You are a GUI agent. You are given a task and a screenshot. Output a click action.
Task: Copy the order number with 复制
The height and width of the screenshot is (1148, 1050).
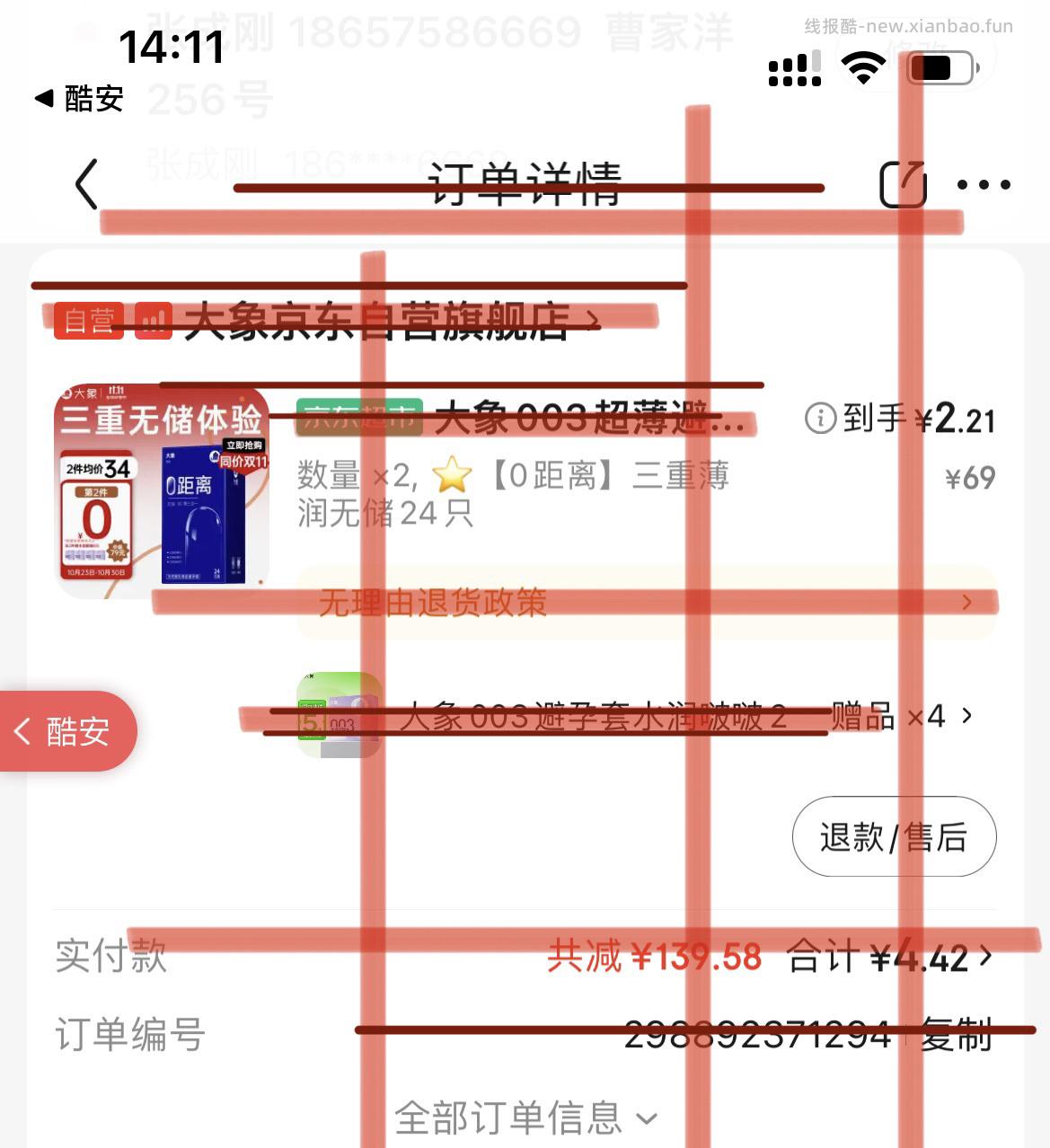[957, 1035]
